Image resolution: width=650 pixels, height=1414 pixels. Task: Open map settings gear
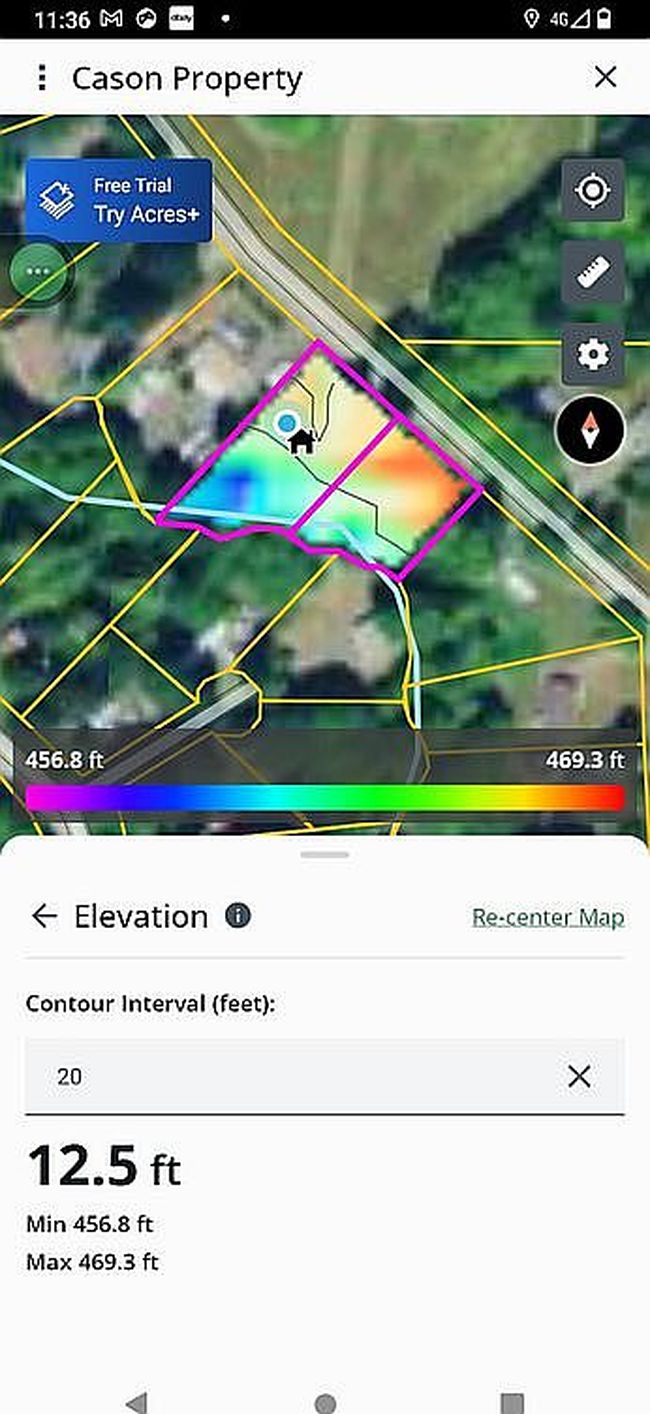point(593,354)
